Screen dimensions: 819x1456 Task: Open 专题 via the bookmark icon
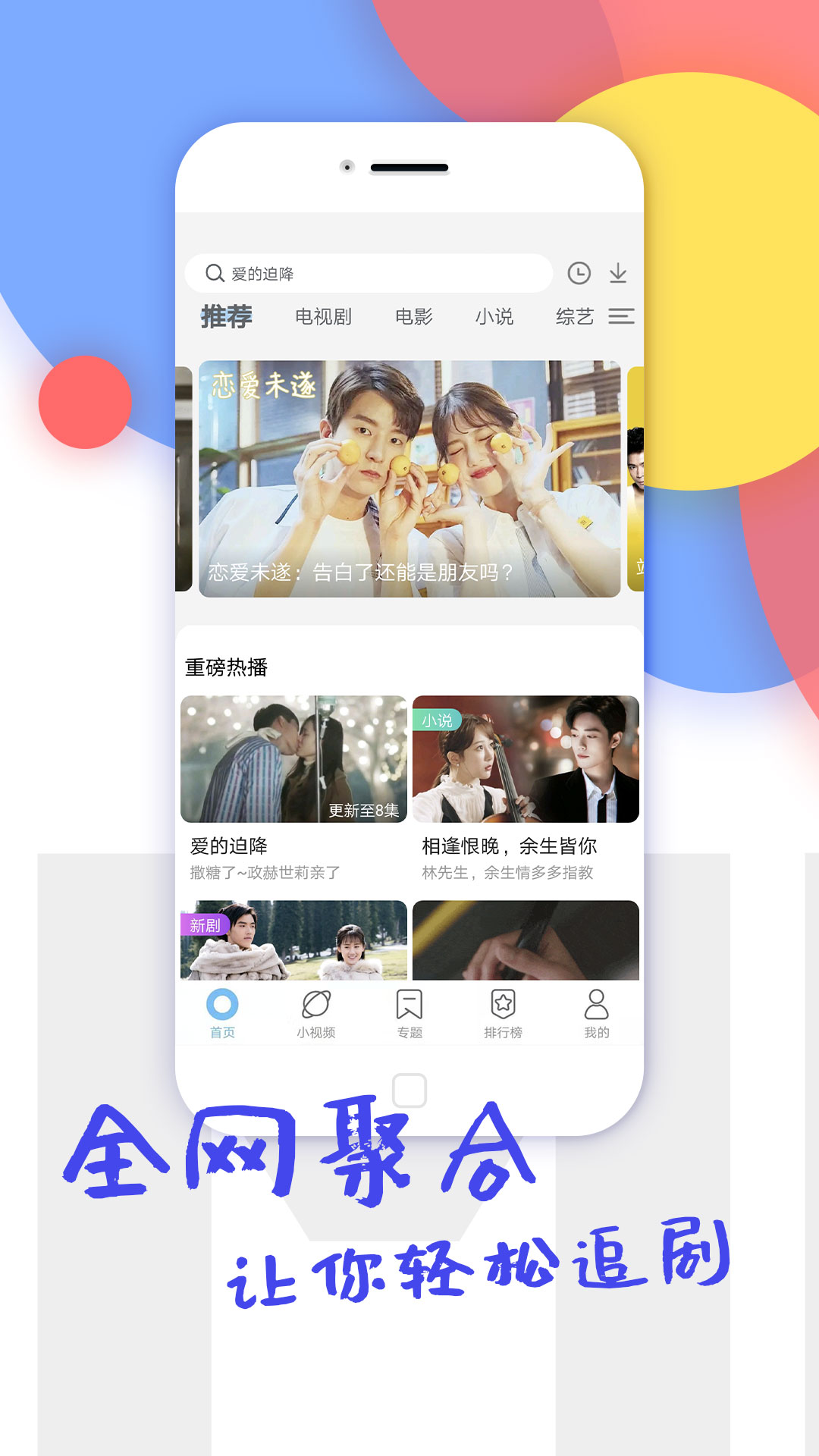(409, 1005)
